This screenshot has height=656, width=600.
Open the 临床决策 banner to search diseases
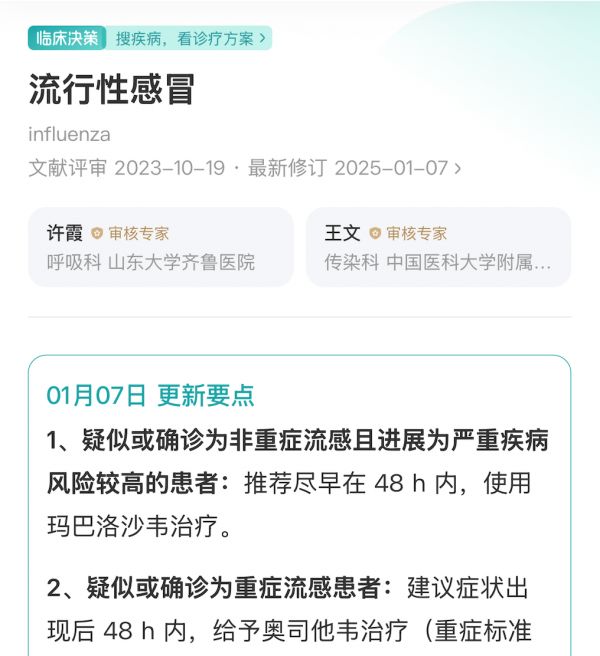pos(150,38)
